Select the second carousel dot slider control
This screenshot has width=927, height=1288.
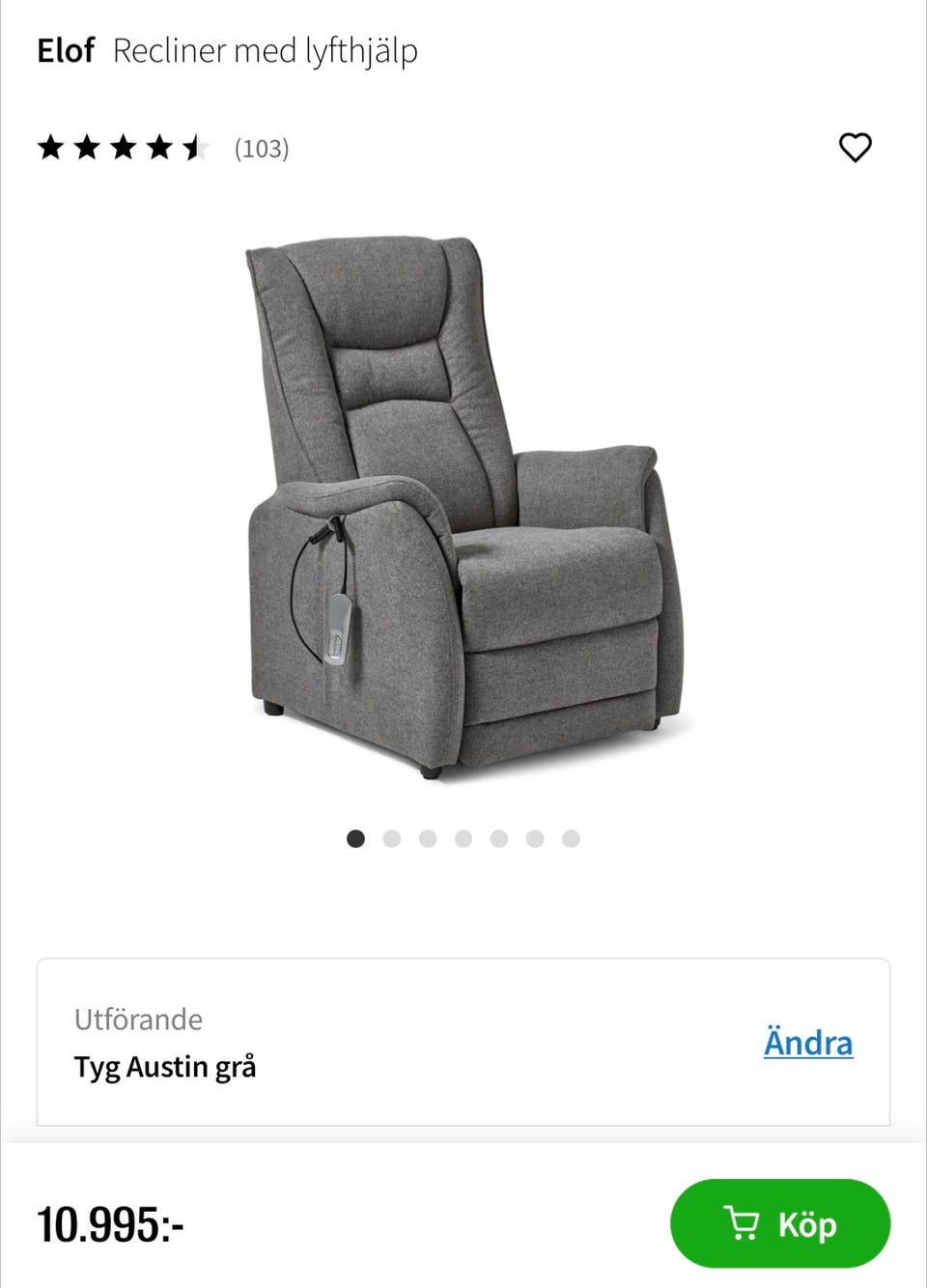392,837
